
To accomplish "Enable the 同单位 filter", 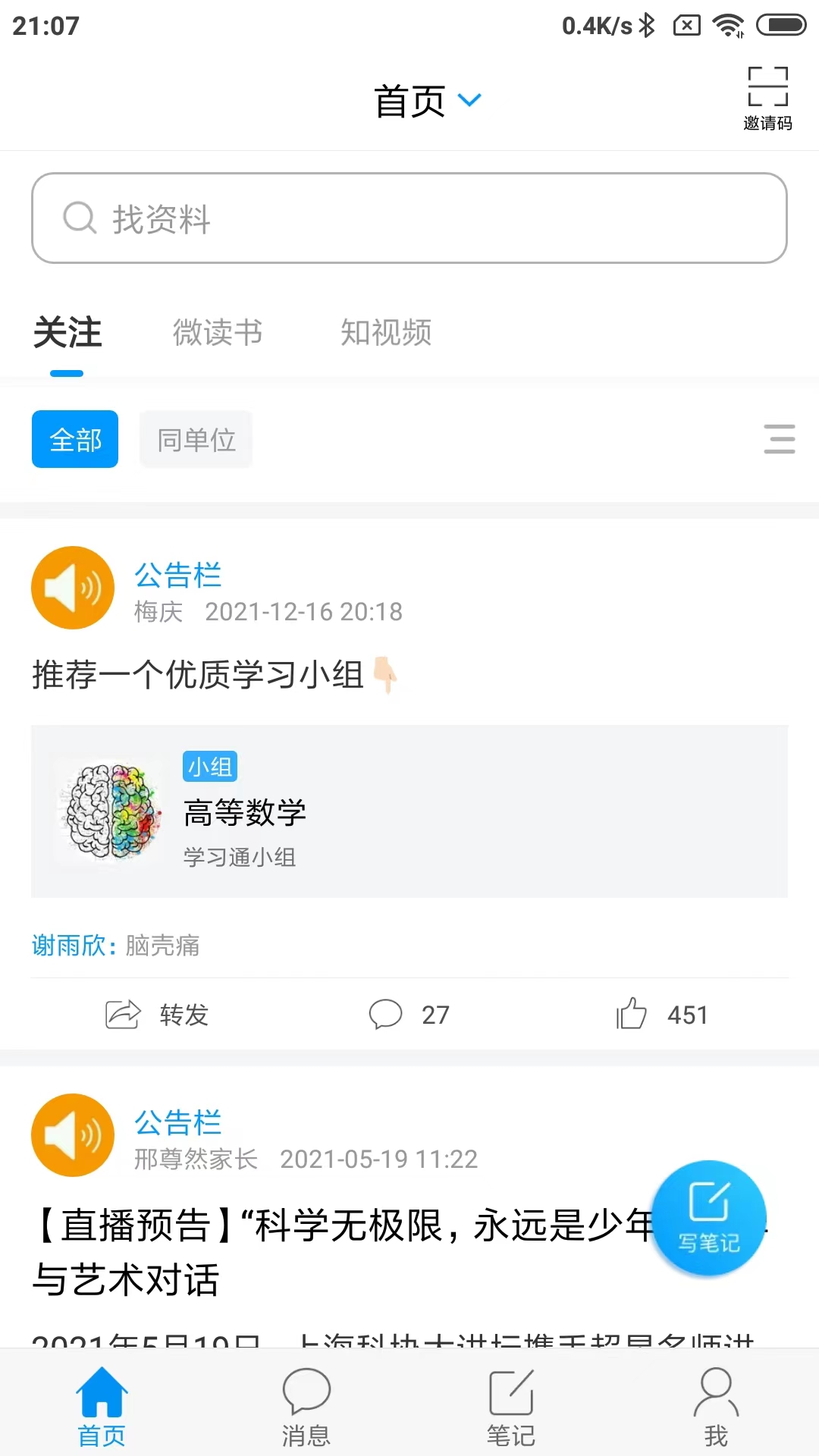I will pyautogui.click(x=195, y=439).
